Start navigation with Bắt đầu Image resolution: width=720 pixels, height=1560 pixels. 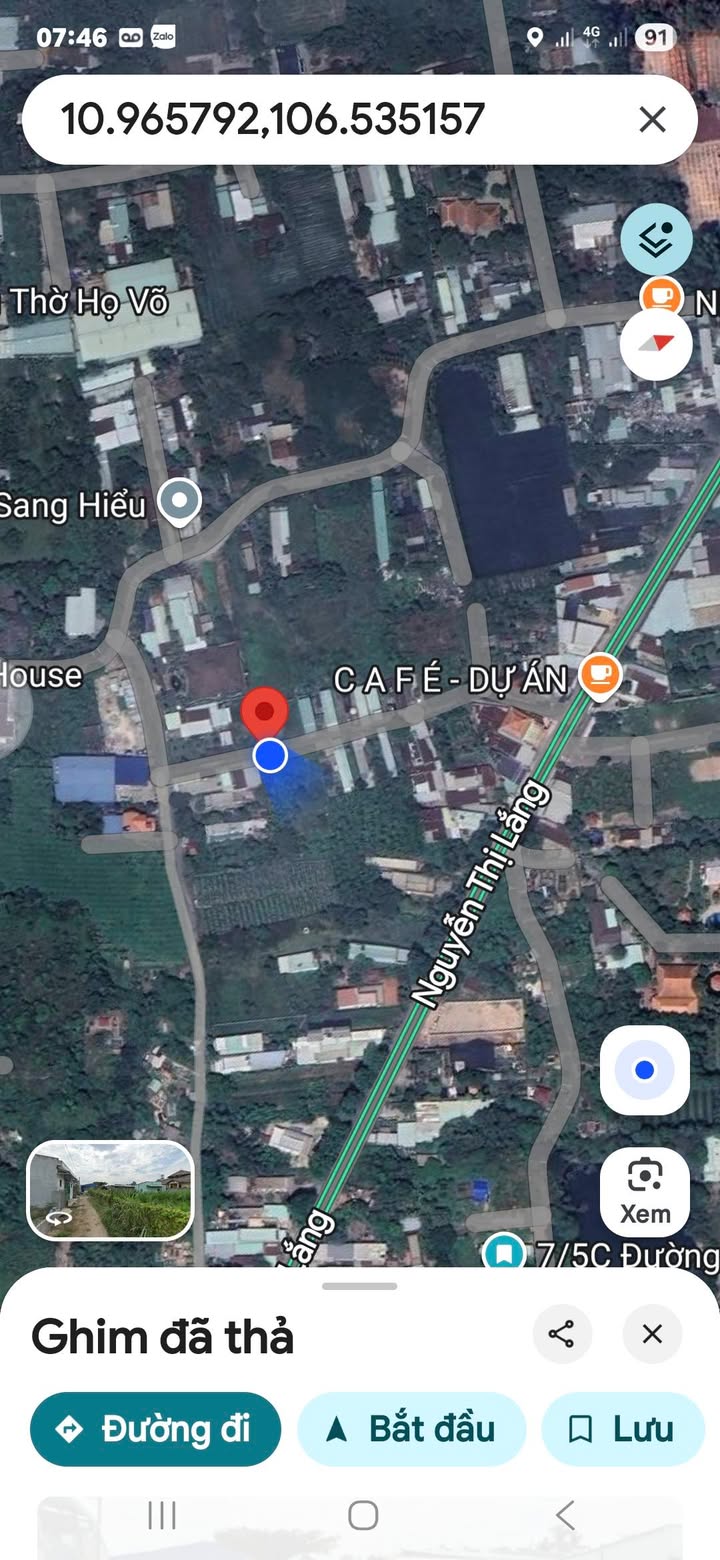(411, 1429)
